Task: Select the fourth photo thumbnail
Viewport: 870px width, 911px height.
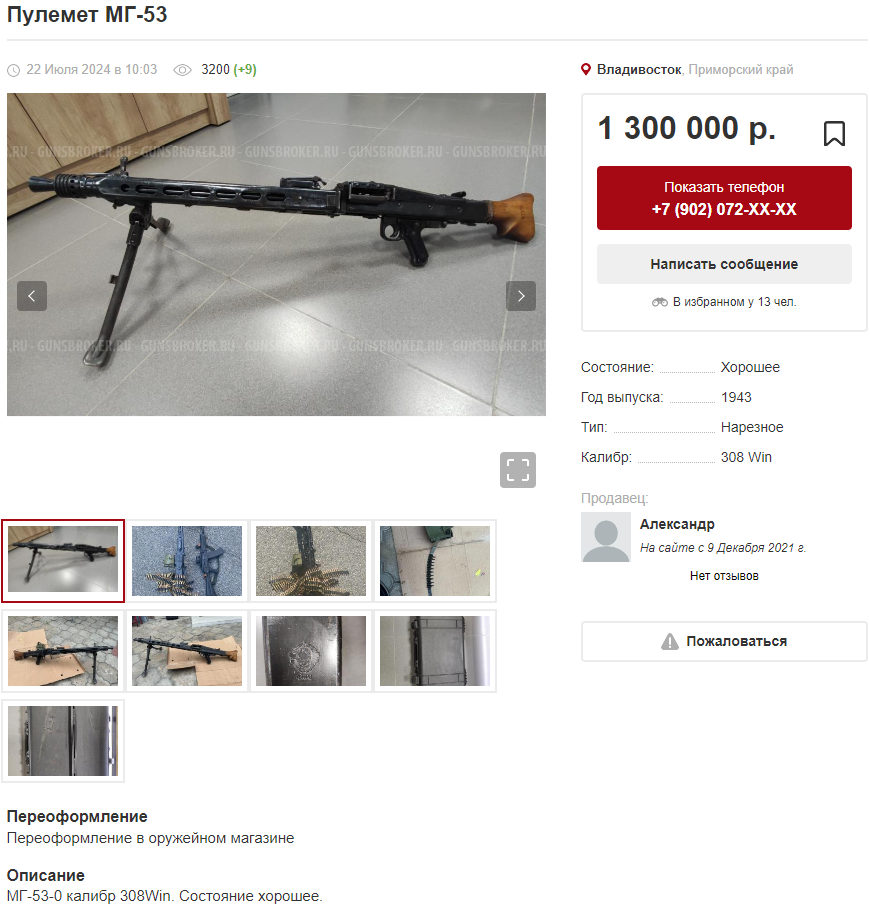Action: coord(435,561)
